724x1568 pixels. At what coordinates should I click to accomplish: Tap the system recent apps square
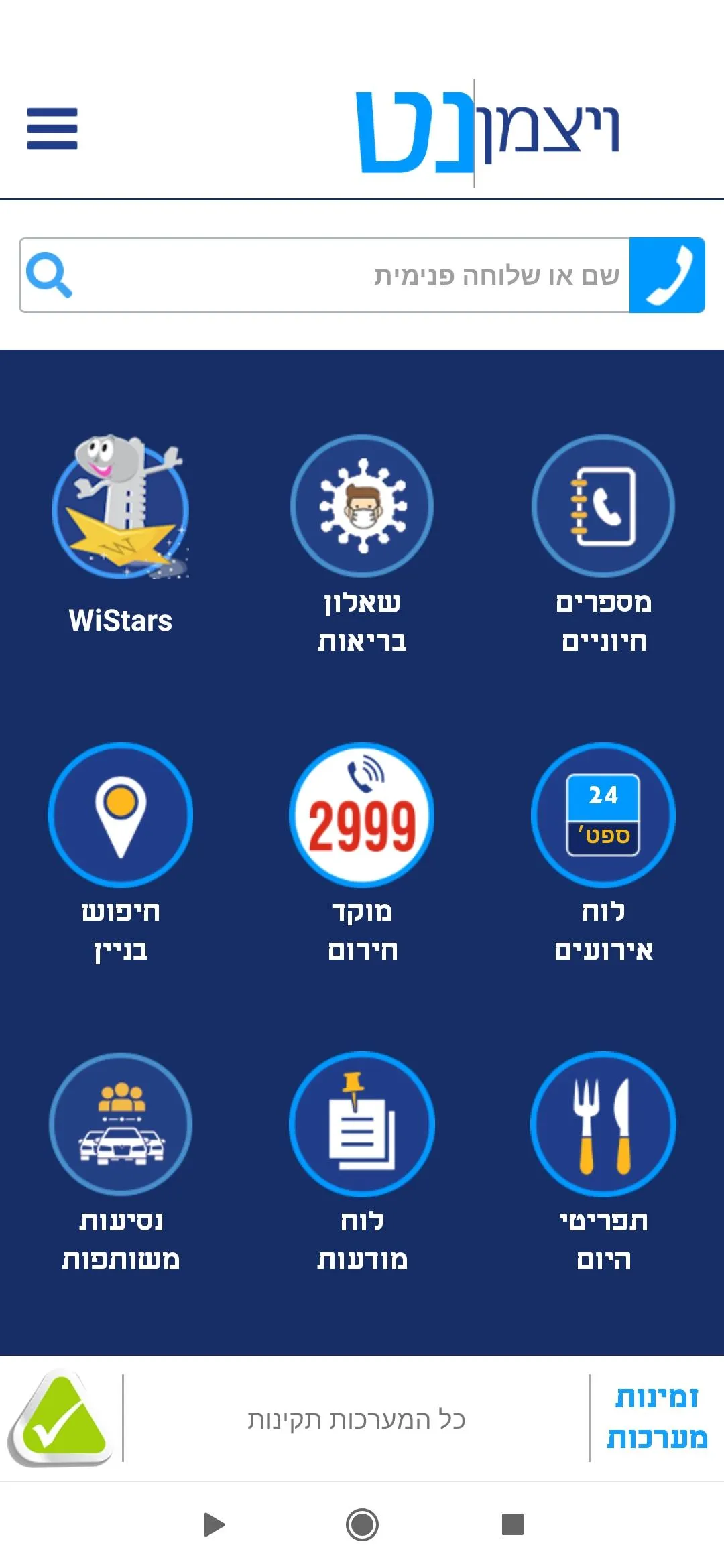513,1524
